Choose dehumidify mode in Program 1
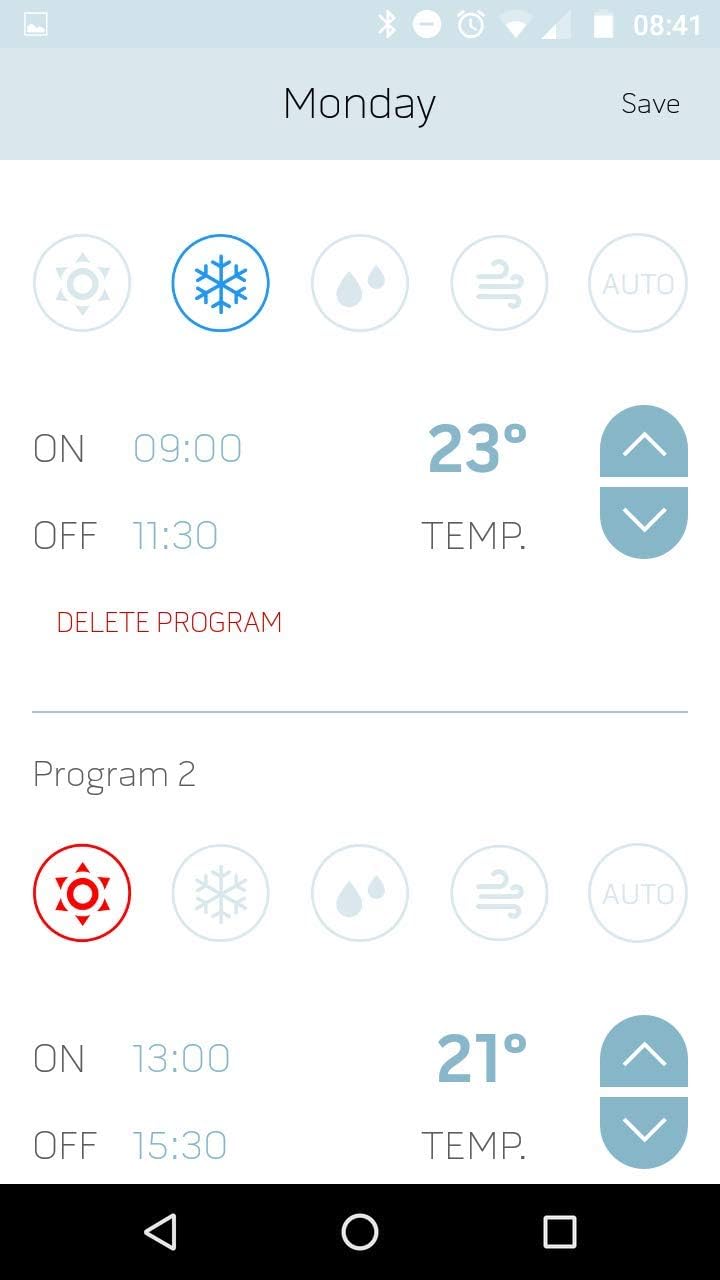This screenshot has height=1280, width=720. 360,283
